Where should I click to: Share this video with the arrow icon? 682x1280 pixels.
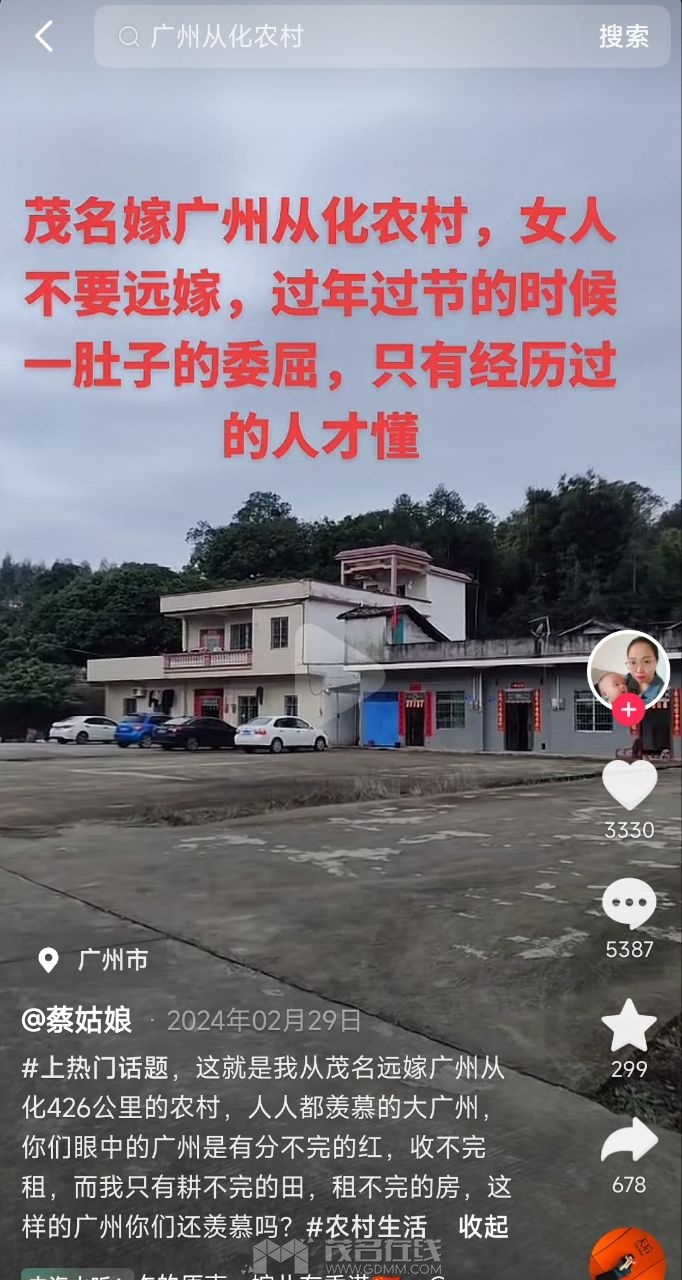coord(629,1142)
